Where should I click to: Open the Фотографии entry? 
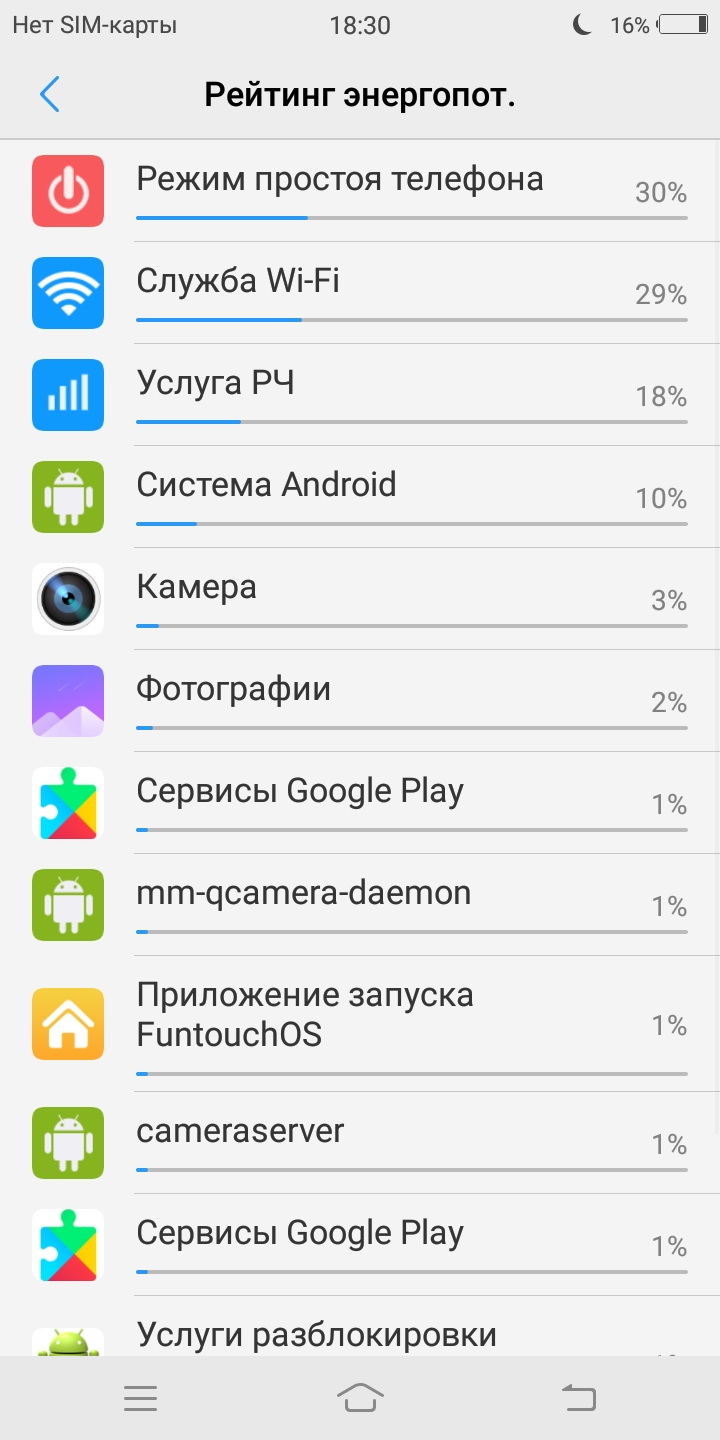(x=360, y=701)
